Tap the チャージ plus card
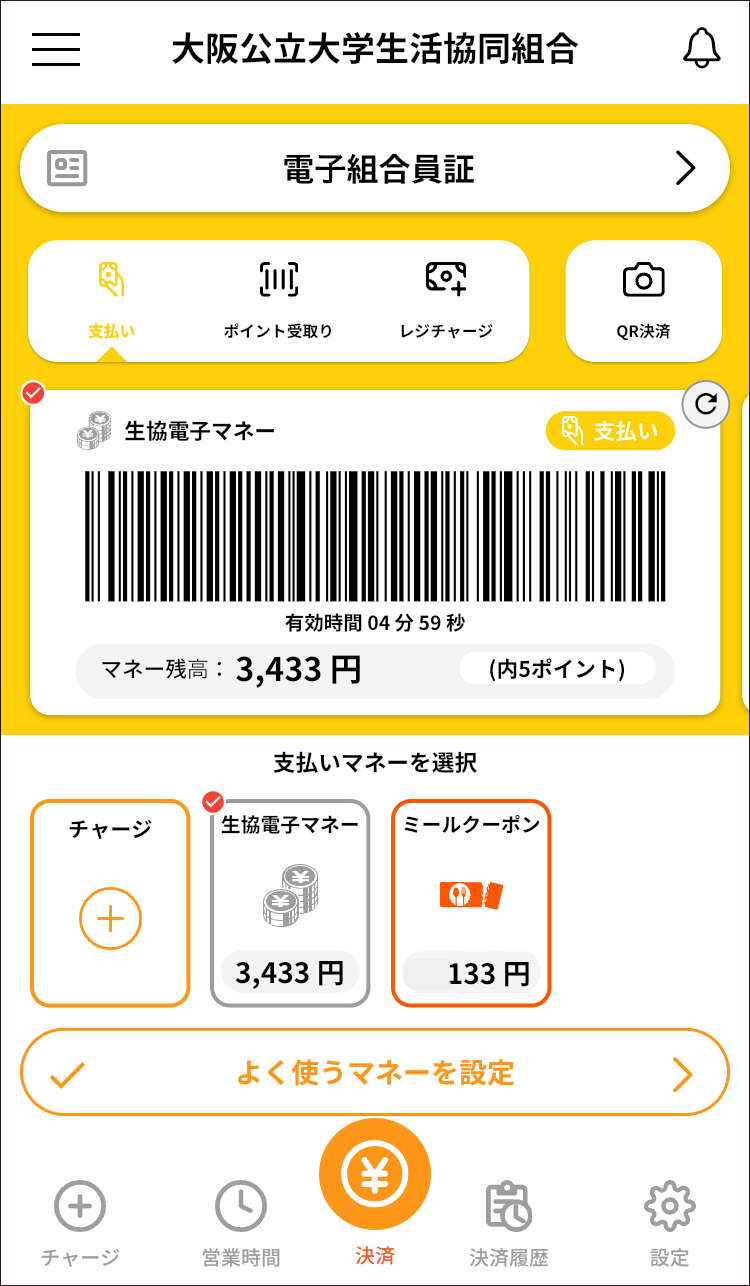This screenshot has width=750, height=1286. (x=110, y=903)
